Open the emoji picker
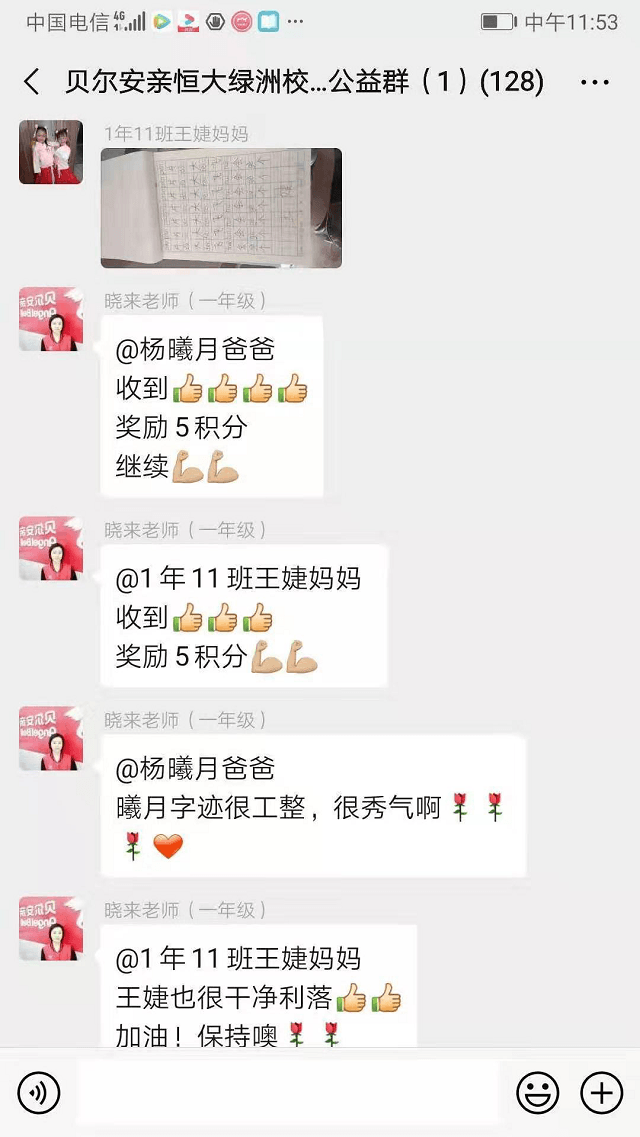 (537, 1093)
